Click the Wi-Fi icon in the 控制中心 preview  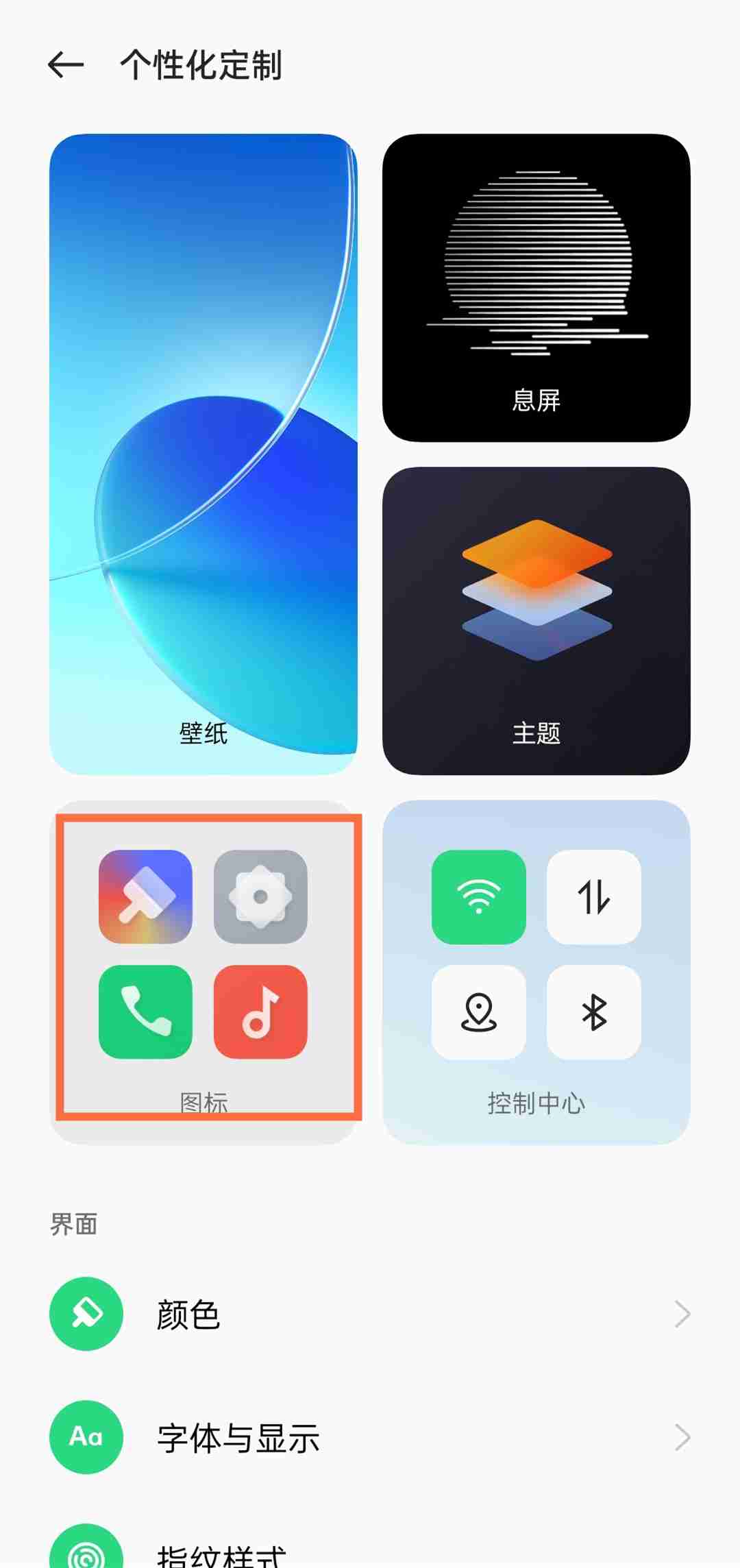click(479, 896)
